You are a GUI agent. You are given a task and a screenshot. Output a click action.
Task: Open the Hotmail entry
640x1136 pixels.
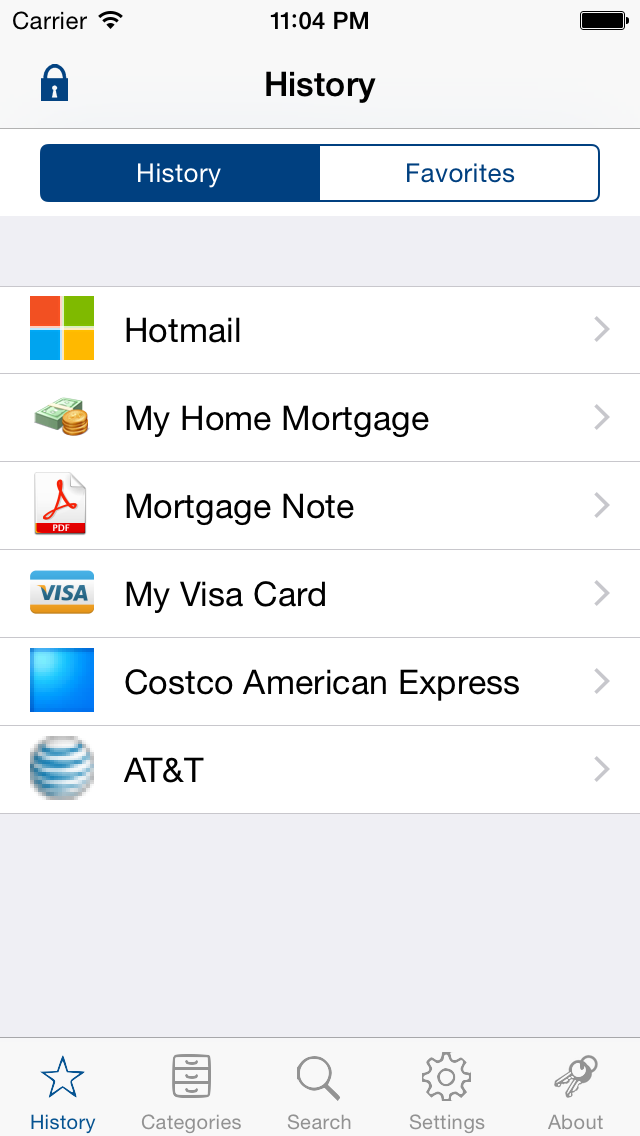click(320, 330)
